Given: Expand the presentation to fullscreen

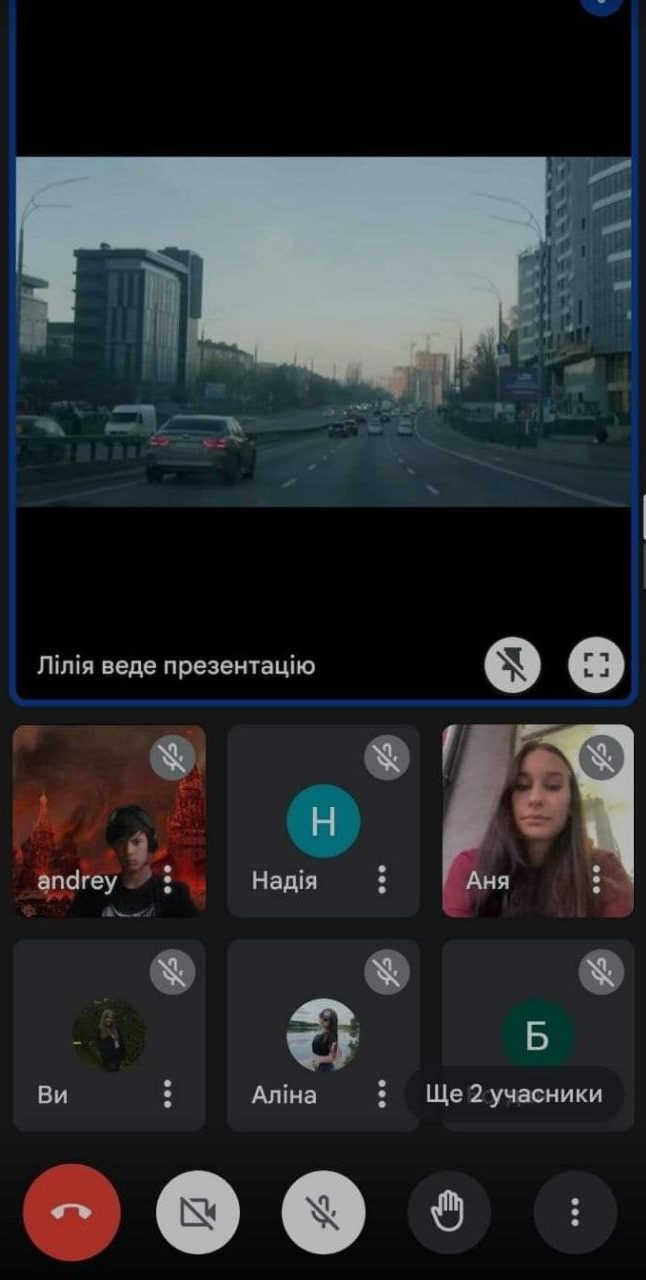Looking at the screenshot, I should pyautogui.click(x=596, y=665).
